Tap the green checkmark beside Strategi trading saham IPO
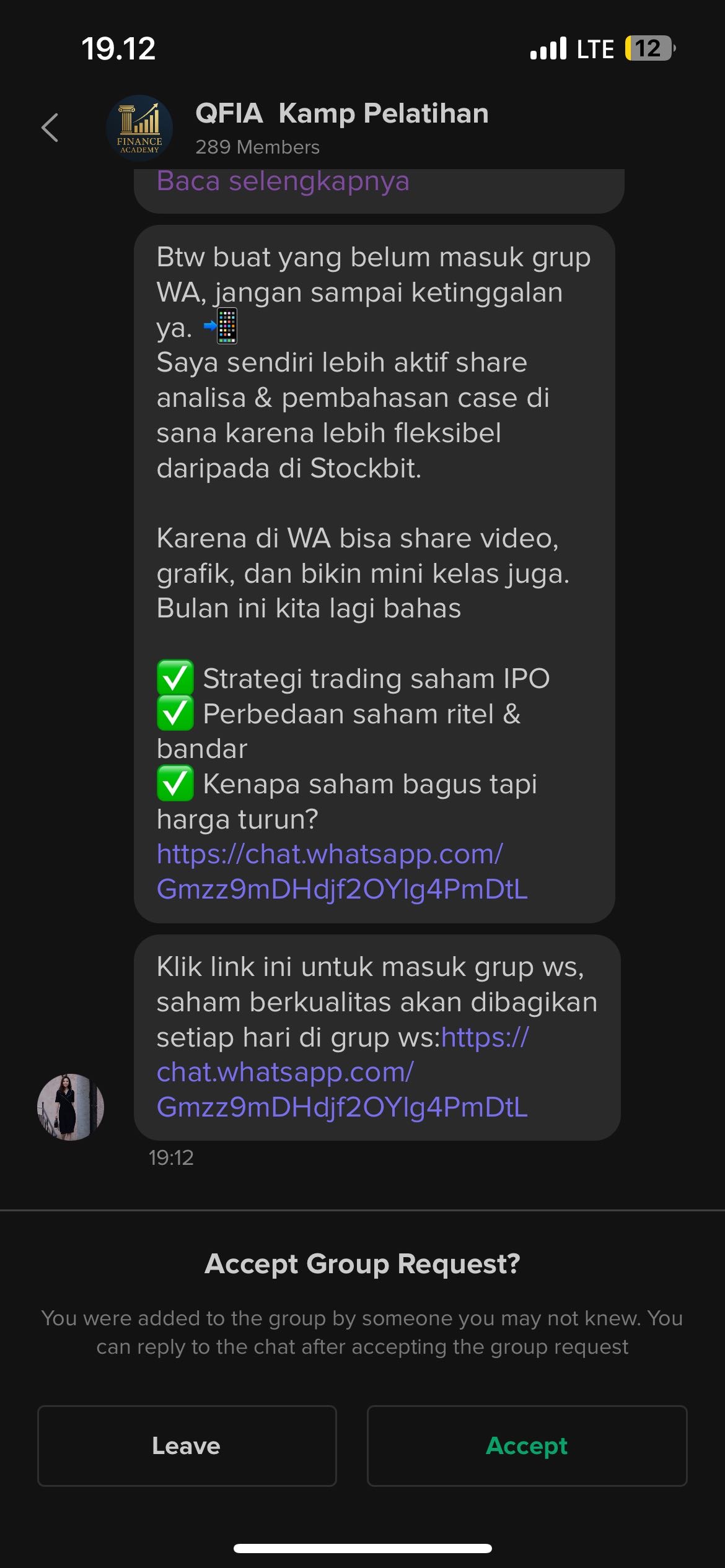725x1568 pixels. pos(175,677)
